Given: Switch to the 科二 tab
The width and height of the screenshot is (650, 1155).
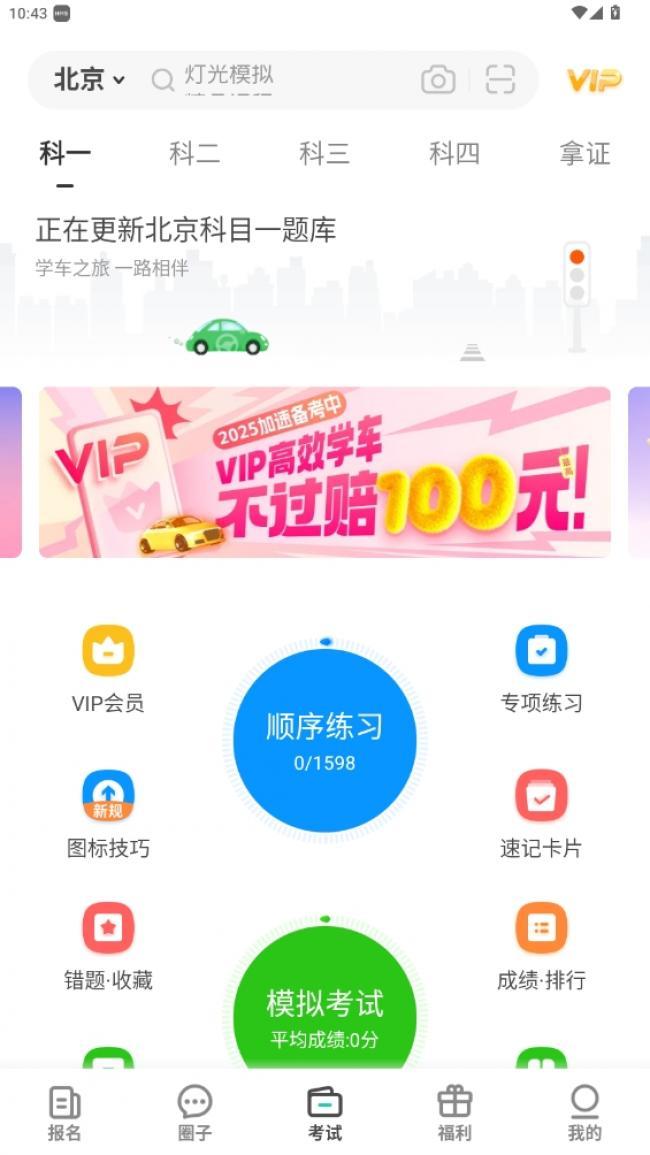Looking at the screenshot, I should [x=194, y=154].
